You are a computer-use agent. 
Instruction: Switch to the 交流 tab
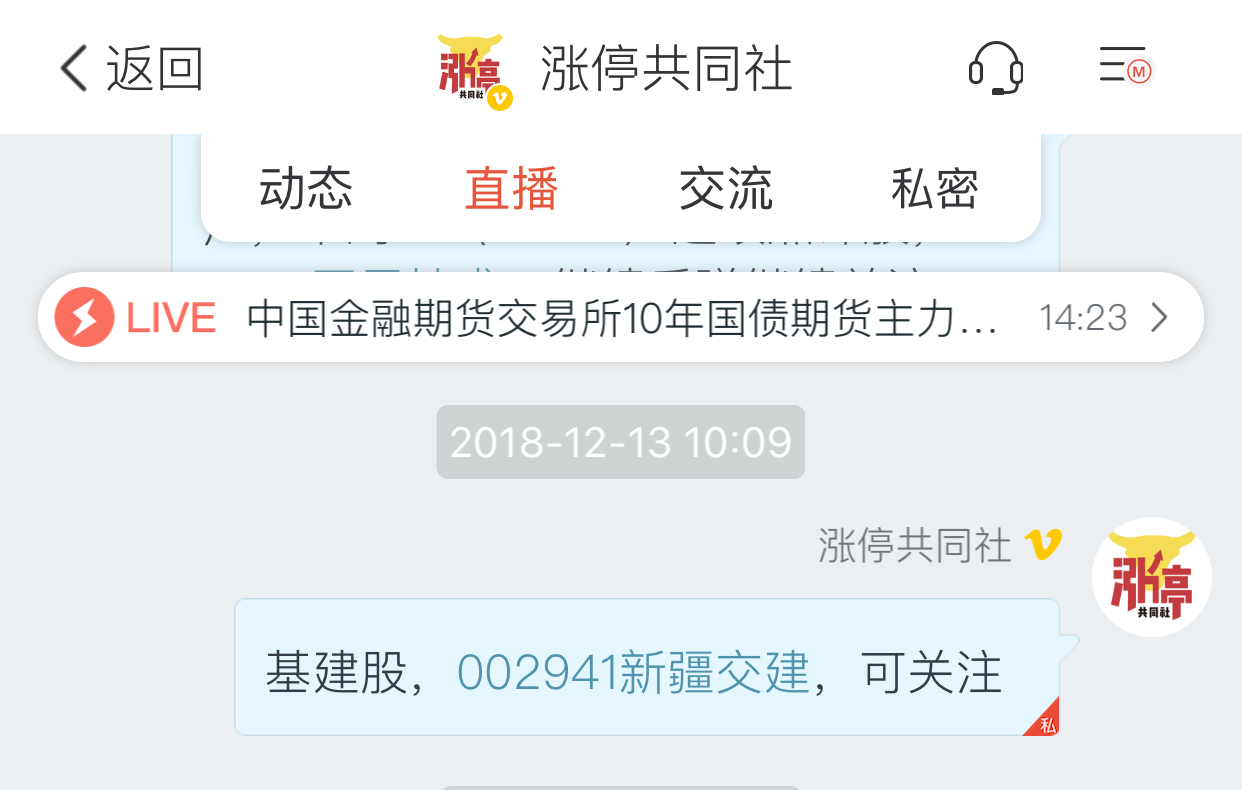point(726,188)
